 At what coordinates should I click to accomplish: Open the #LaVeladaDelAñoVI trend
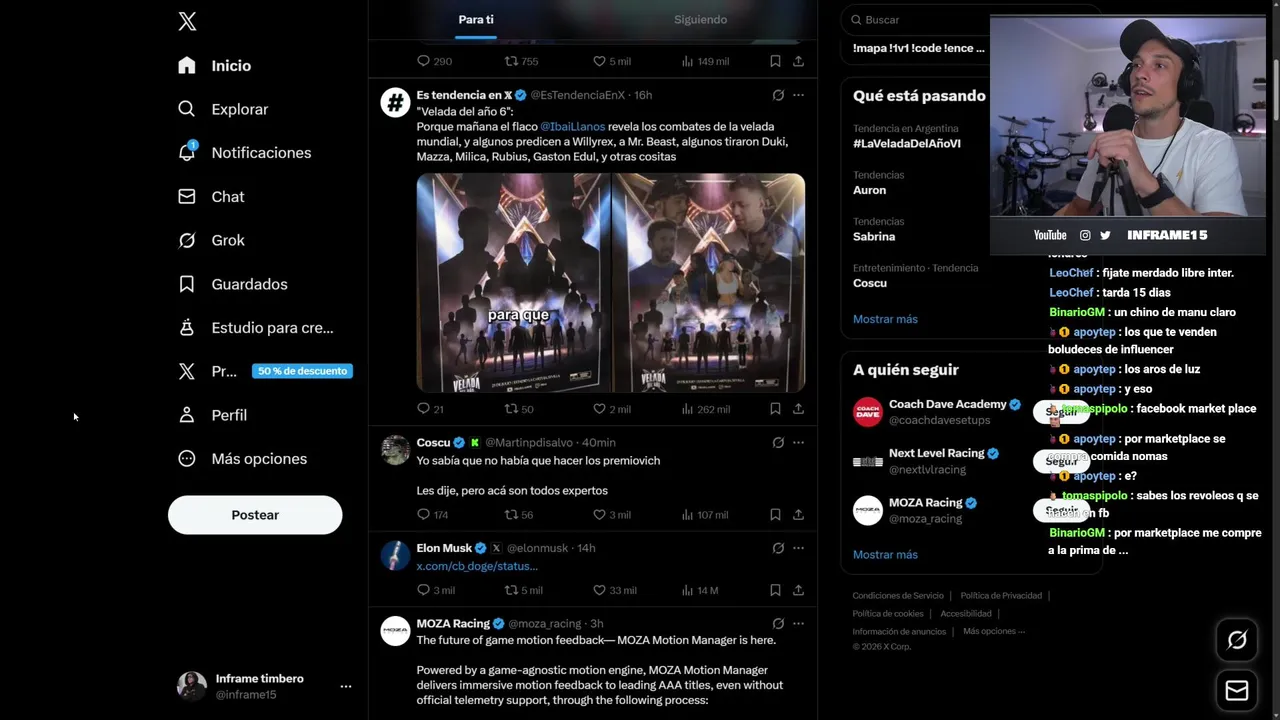point(906,143)
